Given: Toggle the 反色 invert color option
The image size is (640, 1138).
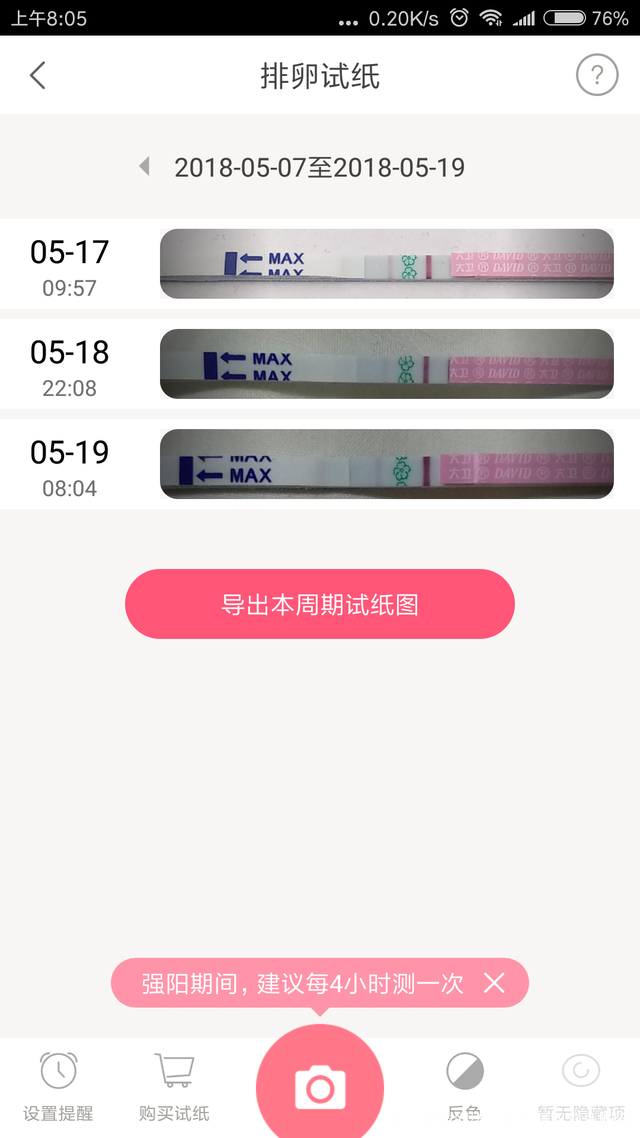Looking at the screenshot, I should click(464, 1085).
